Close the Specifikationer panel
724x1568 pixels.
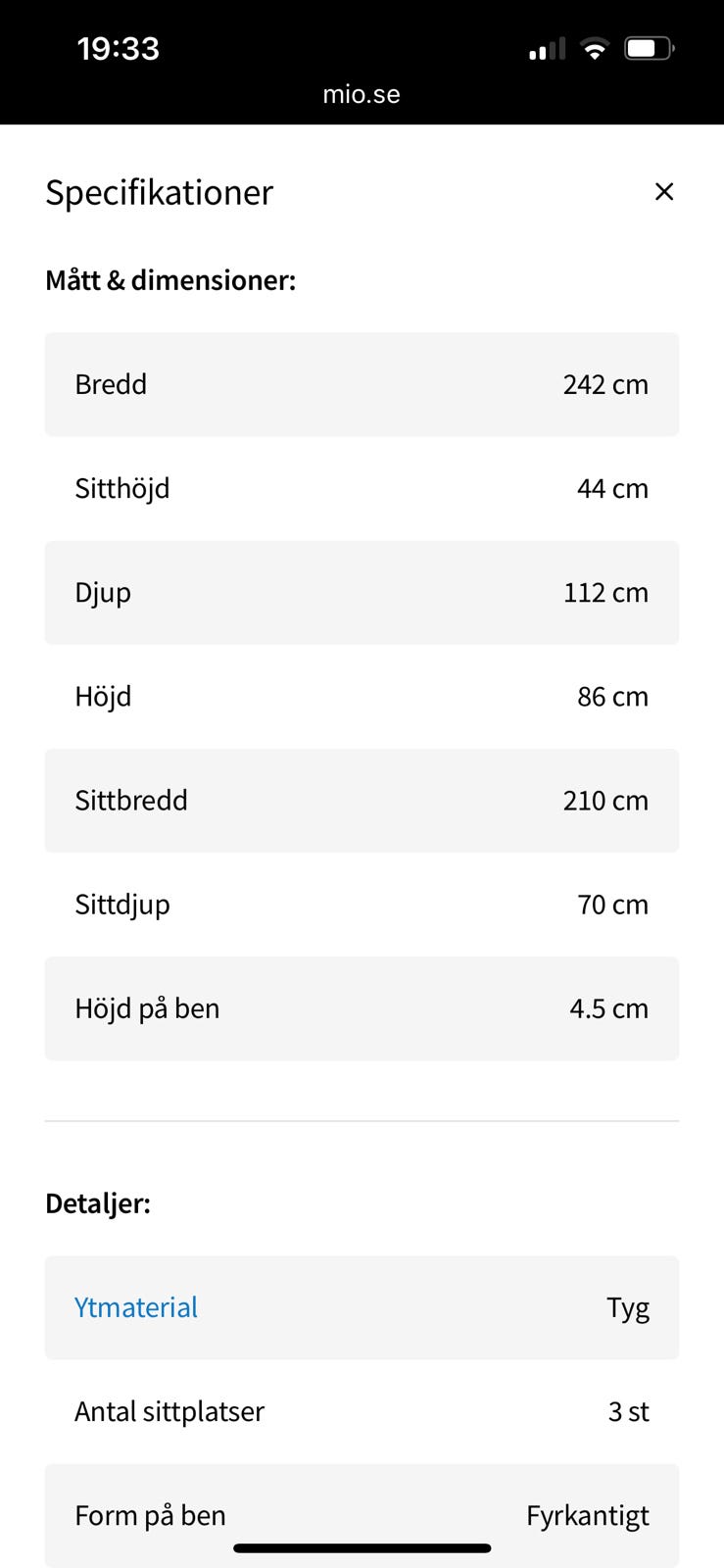tap(664, 192)
